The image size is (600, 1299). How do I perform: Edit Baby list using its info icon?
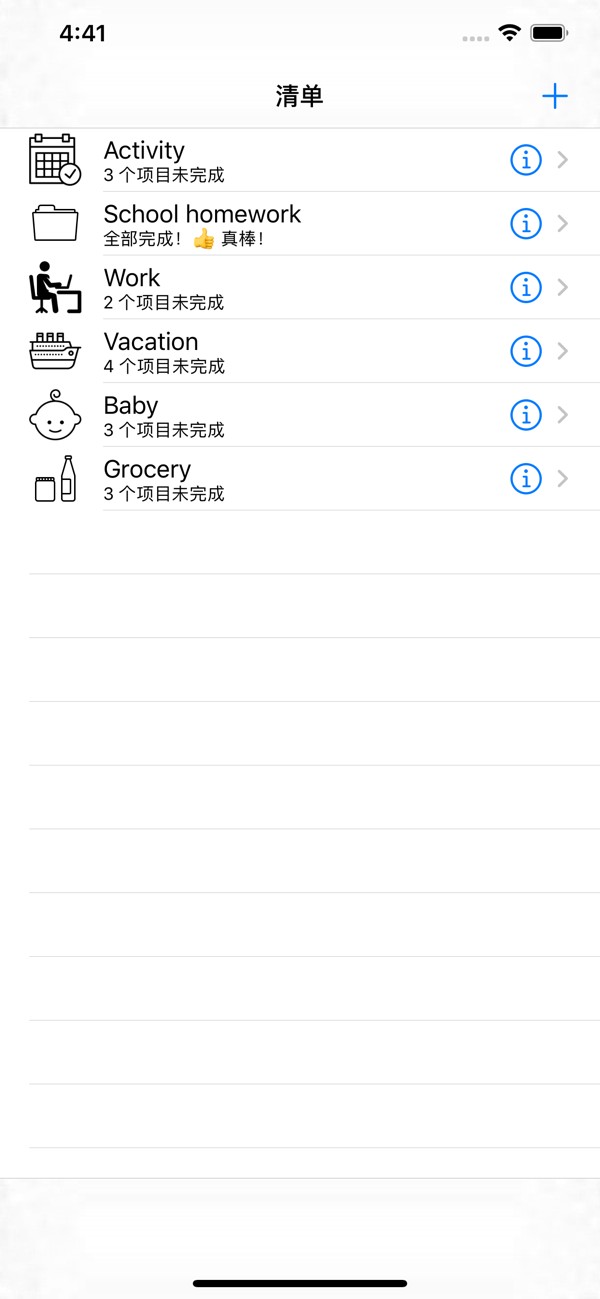[x=526, y=415]
